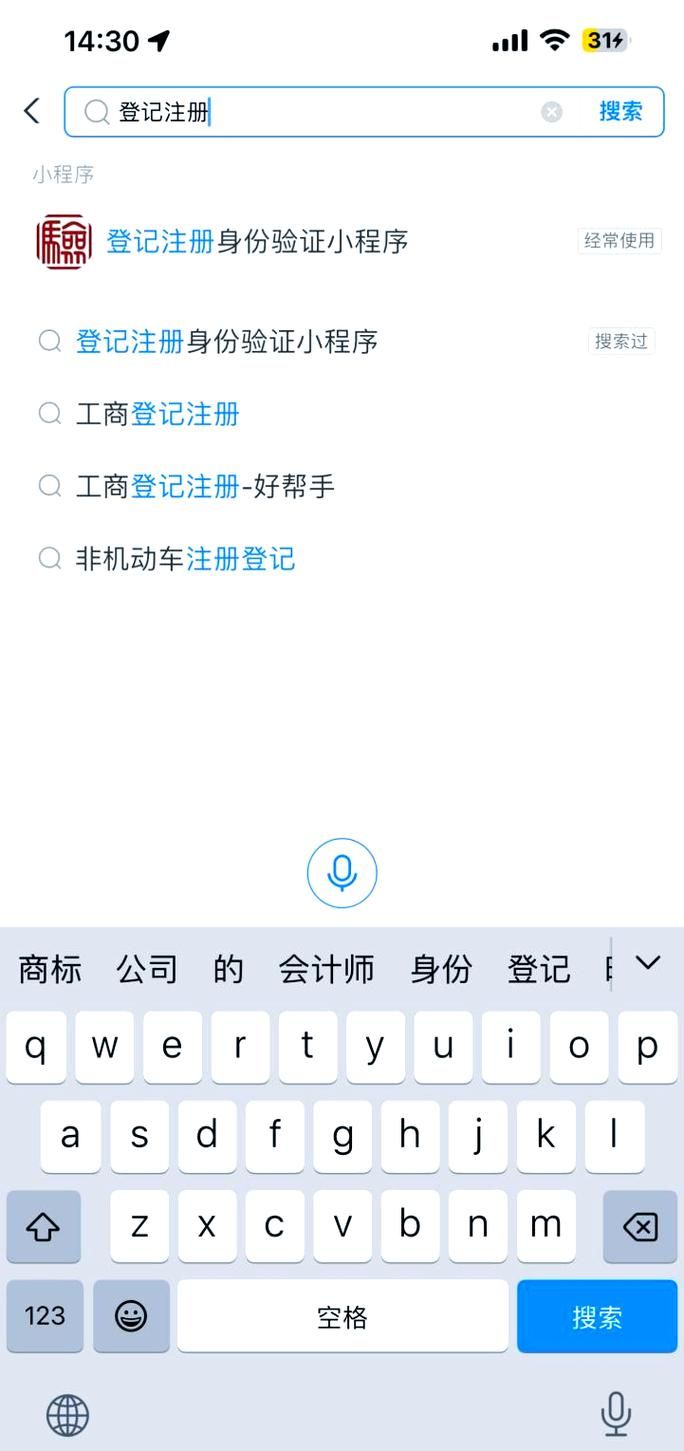Insert the keyboard suggestion 商标
Screen dimensions: 684x1451
click(x=50, y=968)
